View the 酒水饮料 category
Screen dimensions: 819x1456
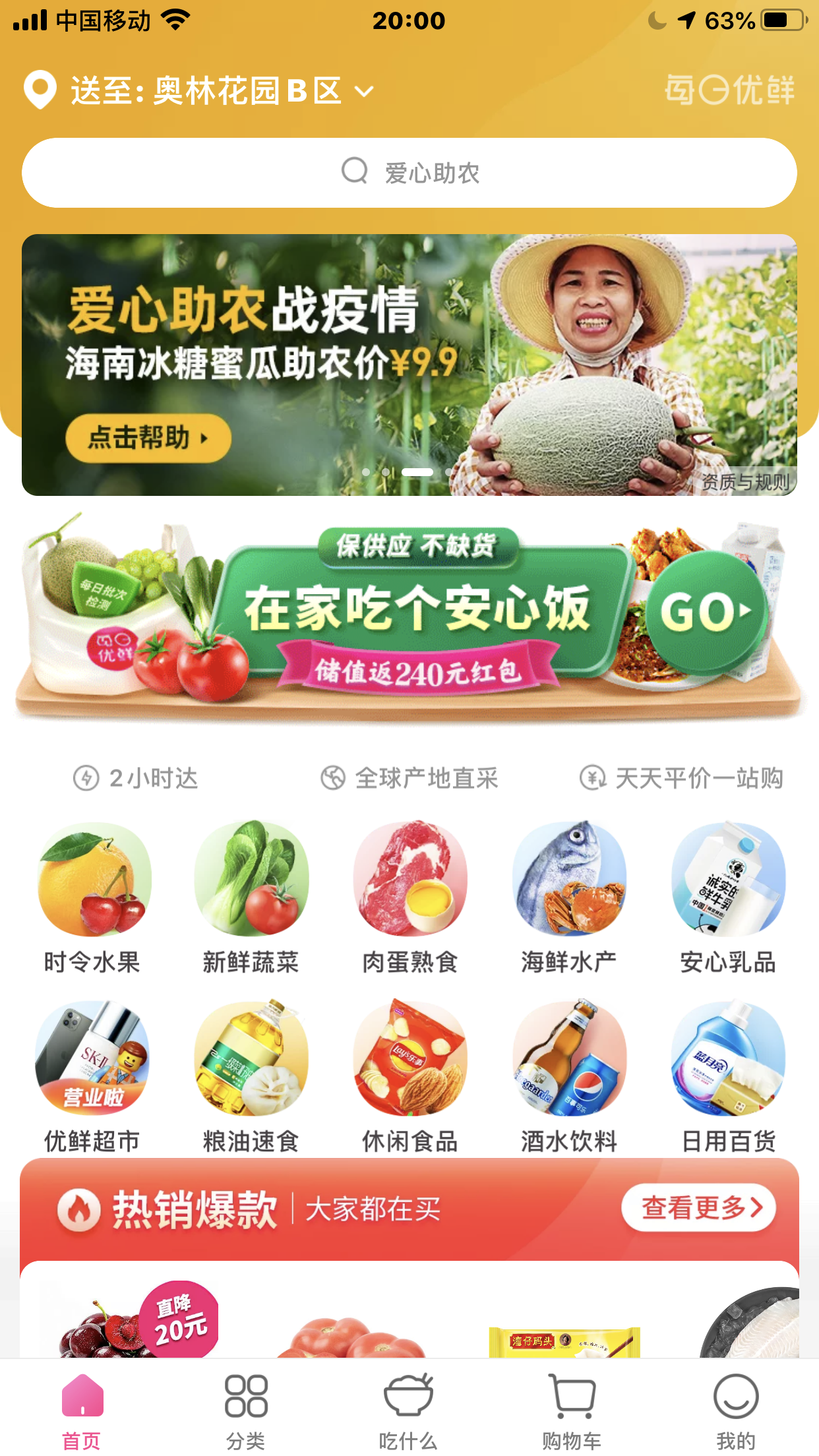pyautogui.click(x=569, y=1076)
